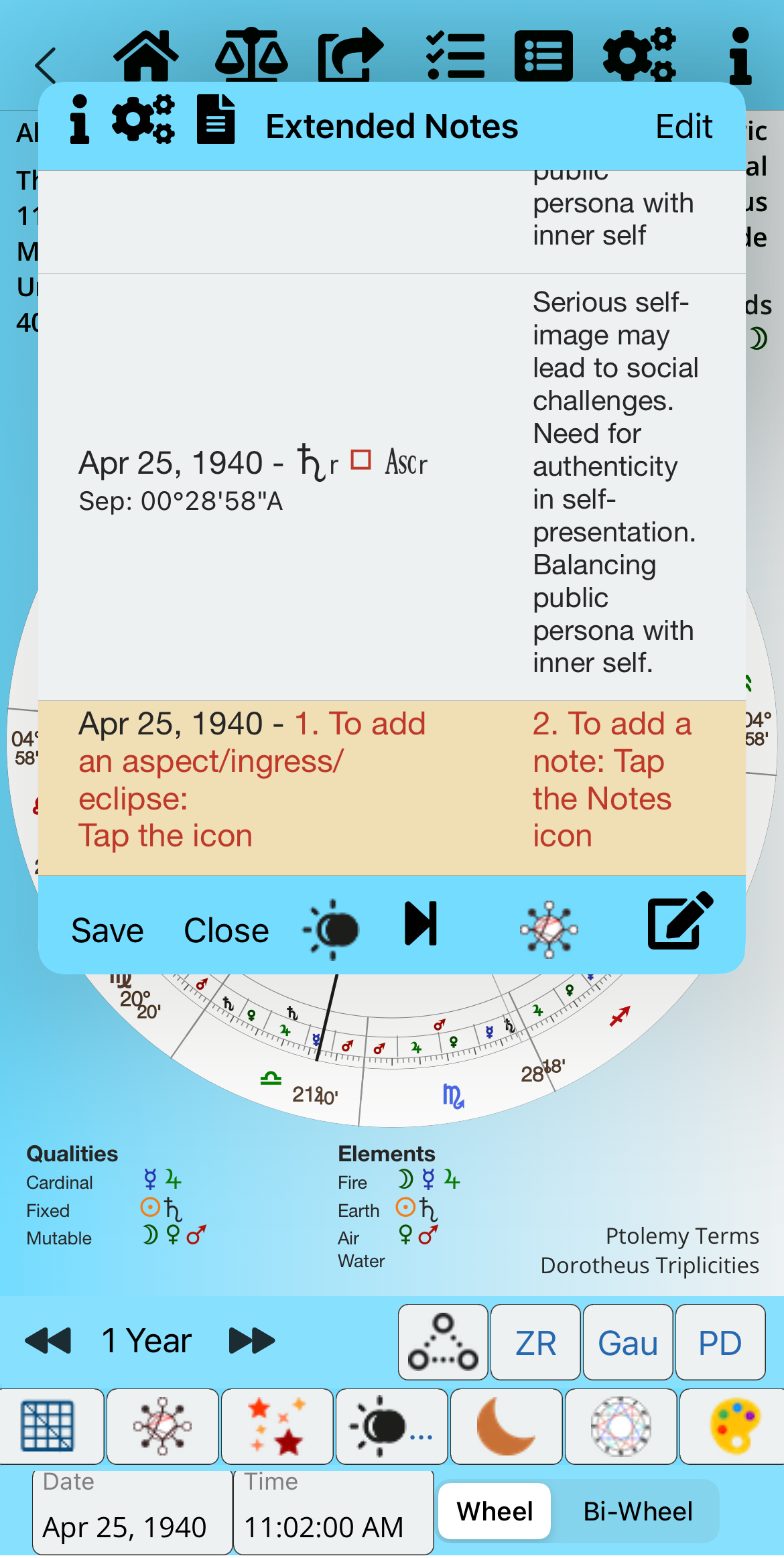This screenshot has width=784, height=1558.
Task: Open ZR button
Action: tap(535, 1342)
